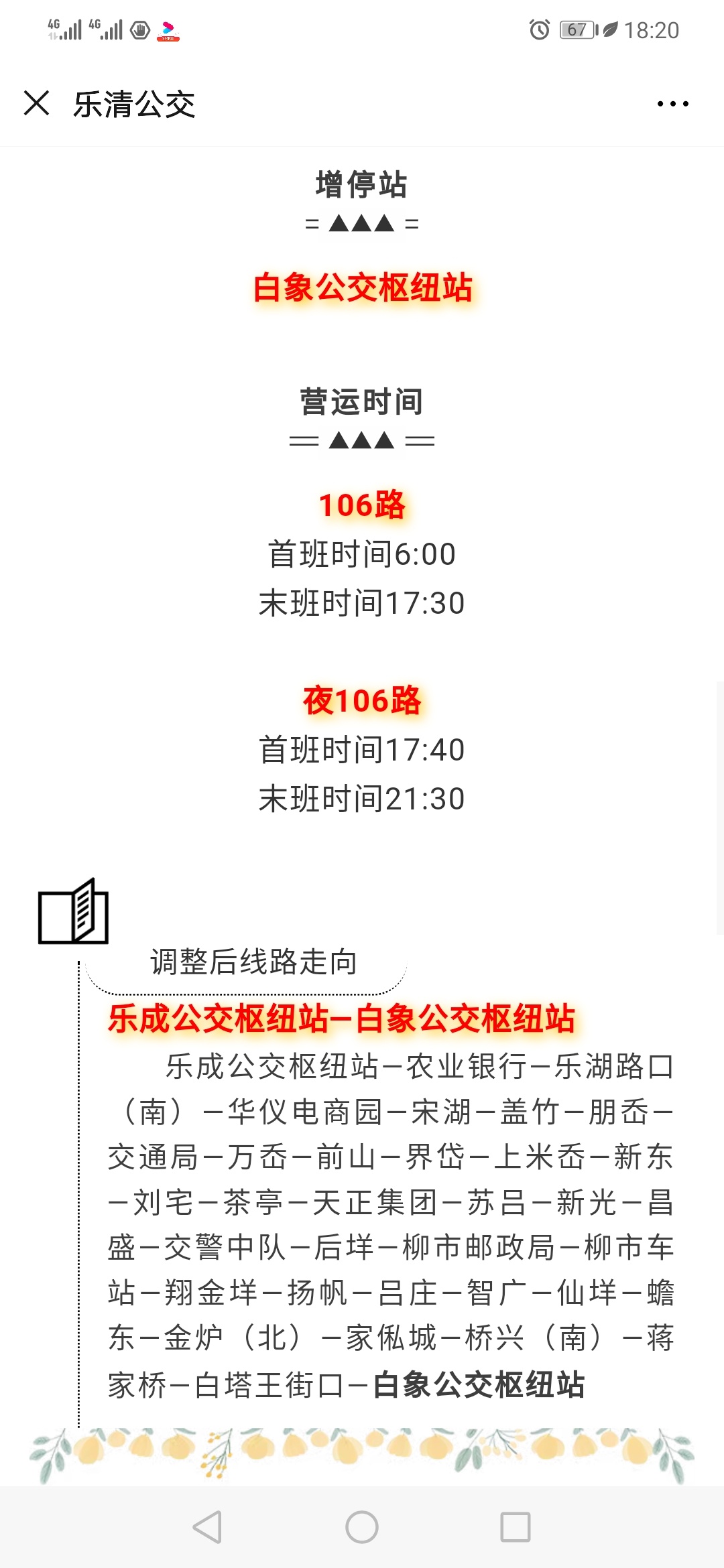Screen dimensions: 724x1568
Task: Open the three-dot overflow menu
Action: point(672,104)
